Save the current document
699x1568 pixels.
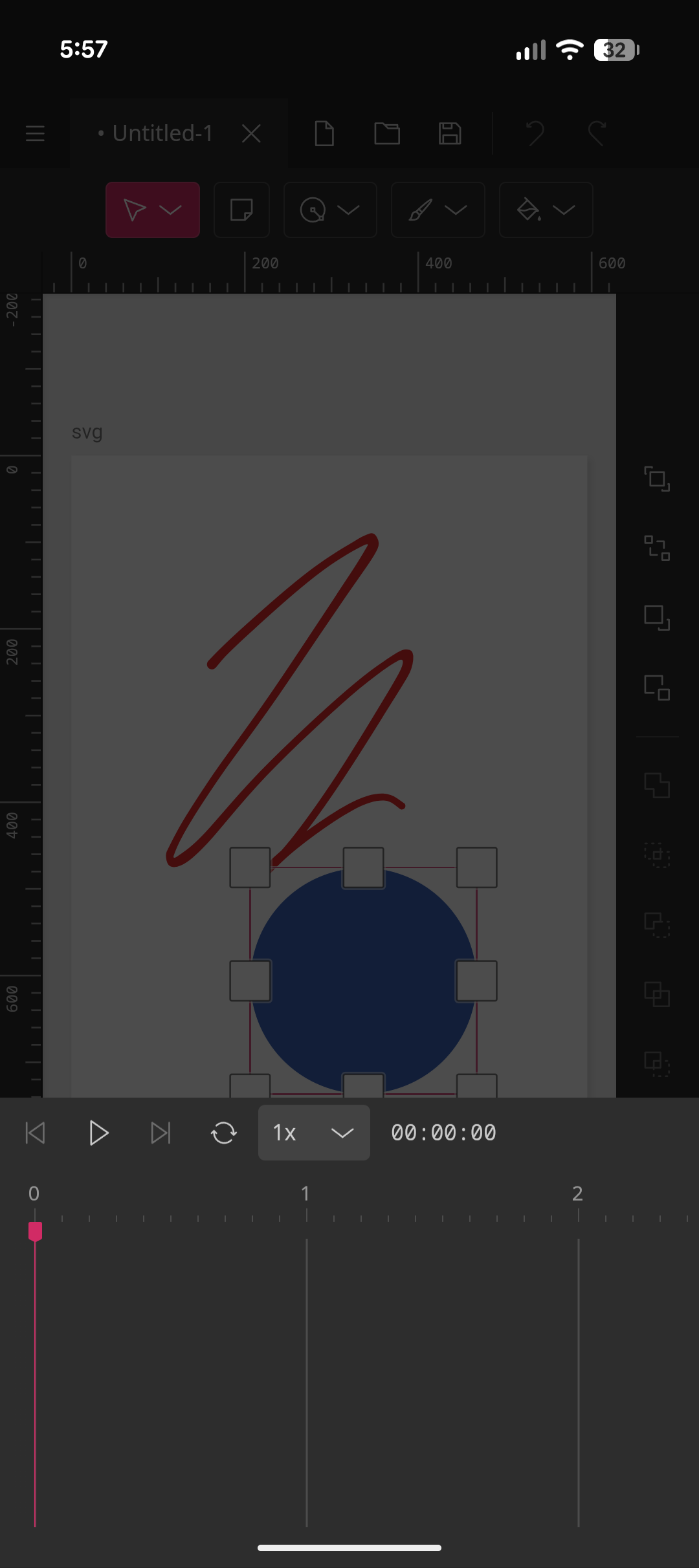pyautogui.click(x=450, y=134)
